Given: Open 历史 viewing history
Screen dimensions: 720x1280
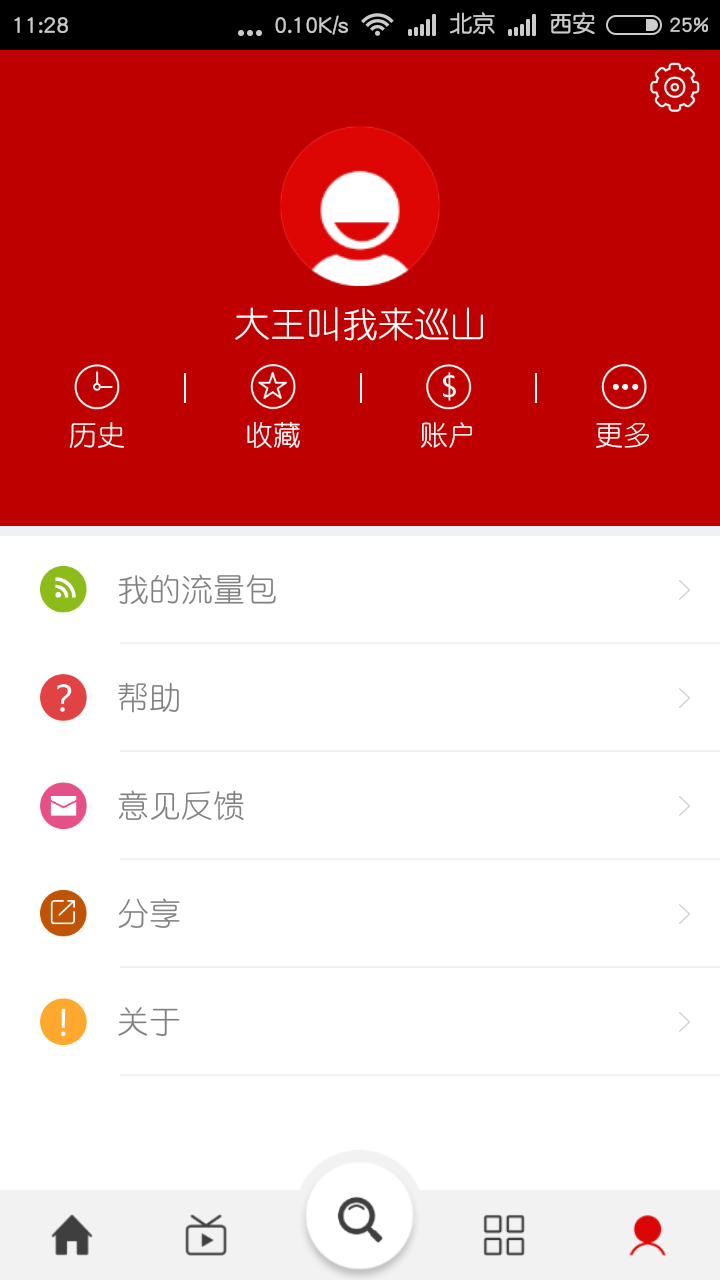Looking at the screenshot, I should 97,407.
